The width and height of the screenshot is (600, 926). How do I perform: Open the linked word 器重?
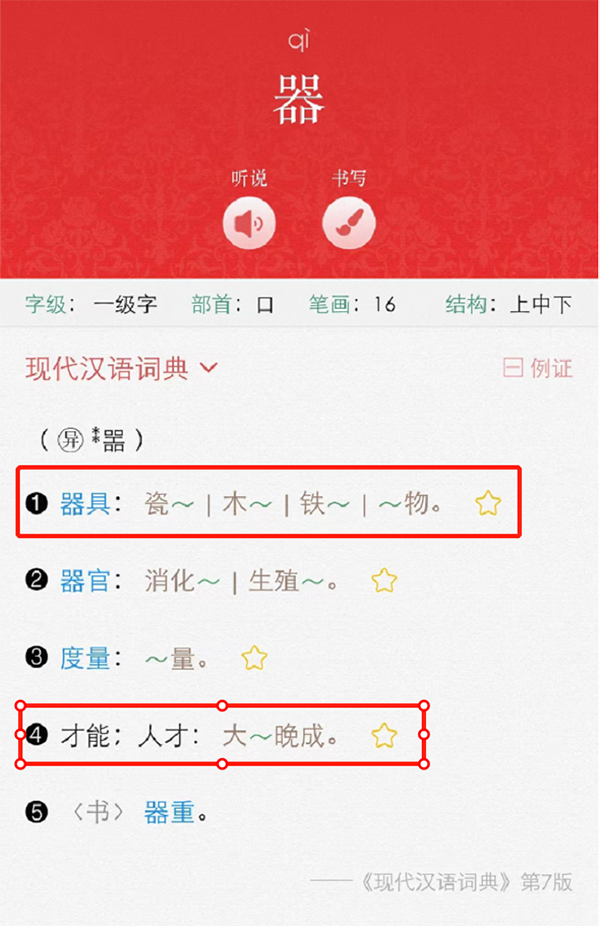[169, 813]
